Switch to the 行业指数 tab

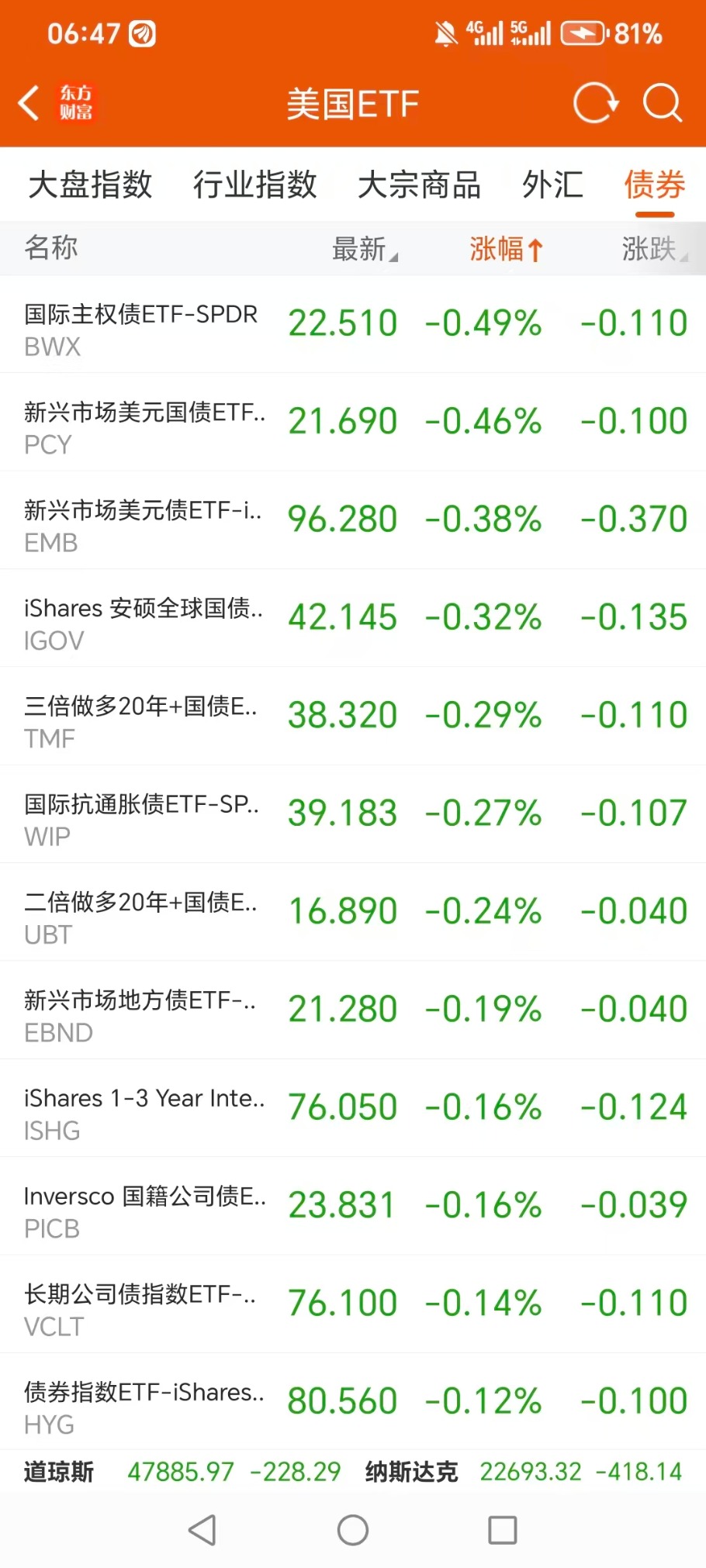click(x=254, y=185)
